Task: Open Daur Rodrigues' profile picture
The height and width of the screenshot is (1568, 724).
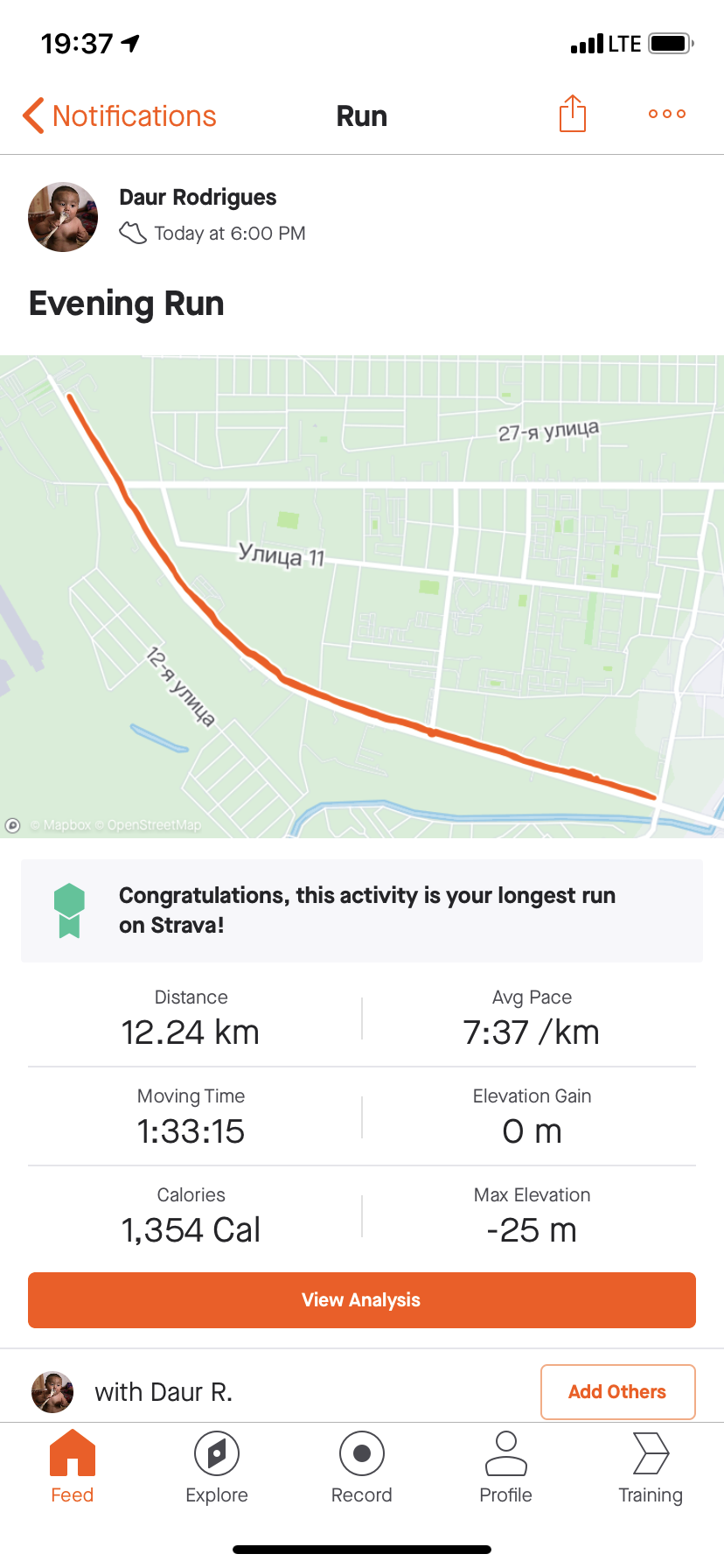Action: (x=63, y=217)
